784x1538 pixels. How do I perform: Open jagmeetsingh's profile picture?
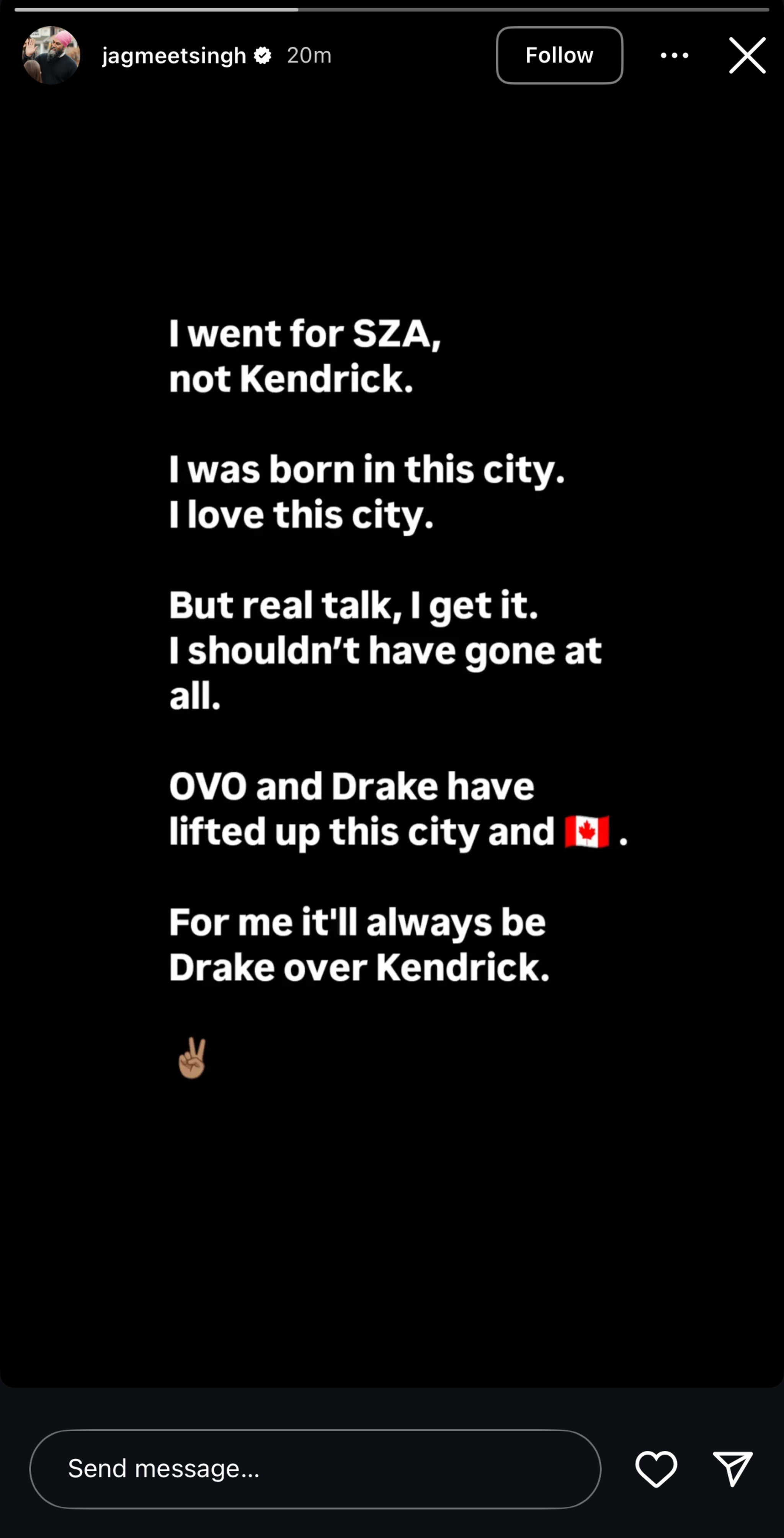coord(51,56)
